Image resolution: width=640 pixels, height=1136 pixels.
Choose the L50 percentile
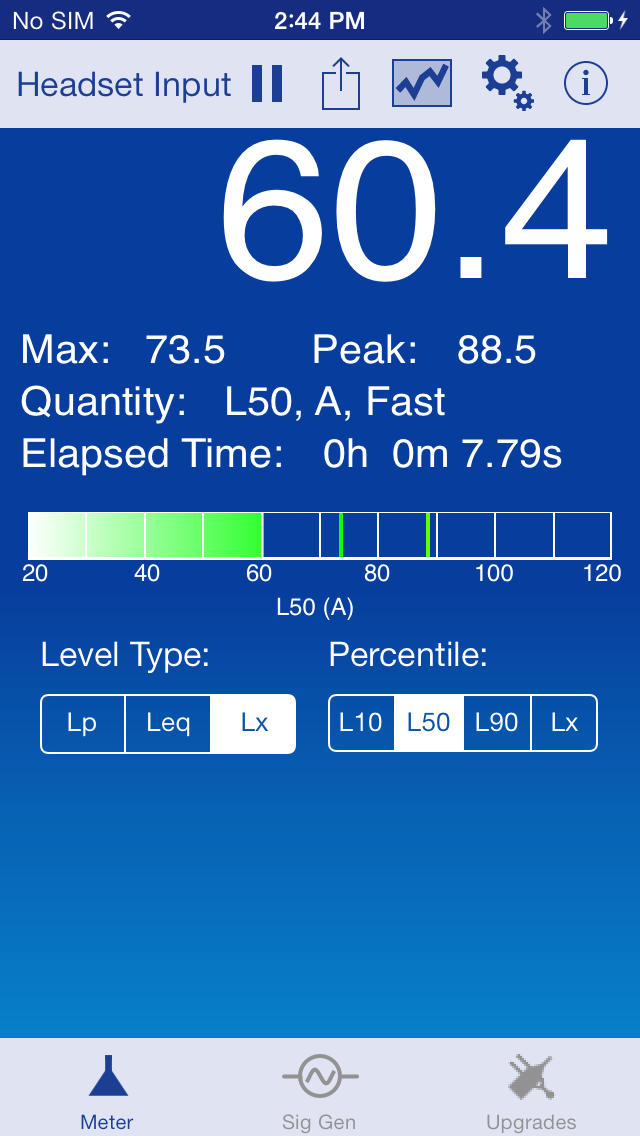(428, 723)
